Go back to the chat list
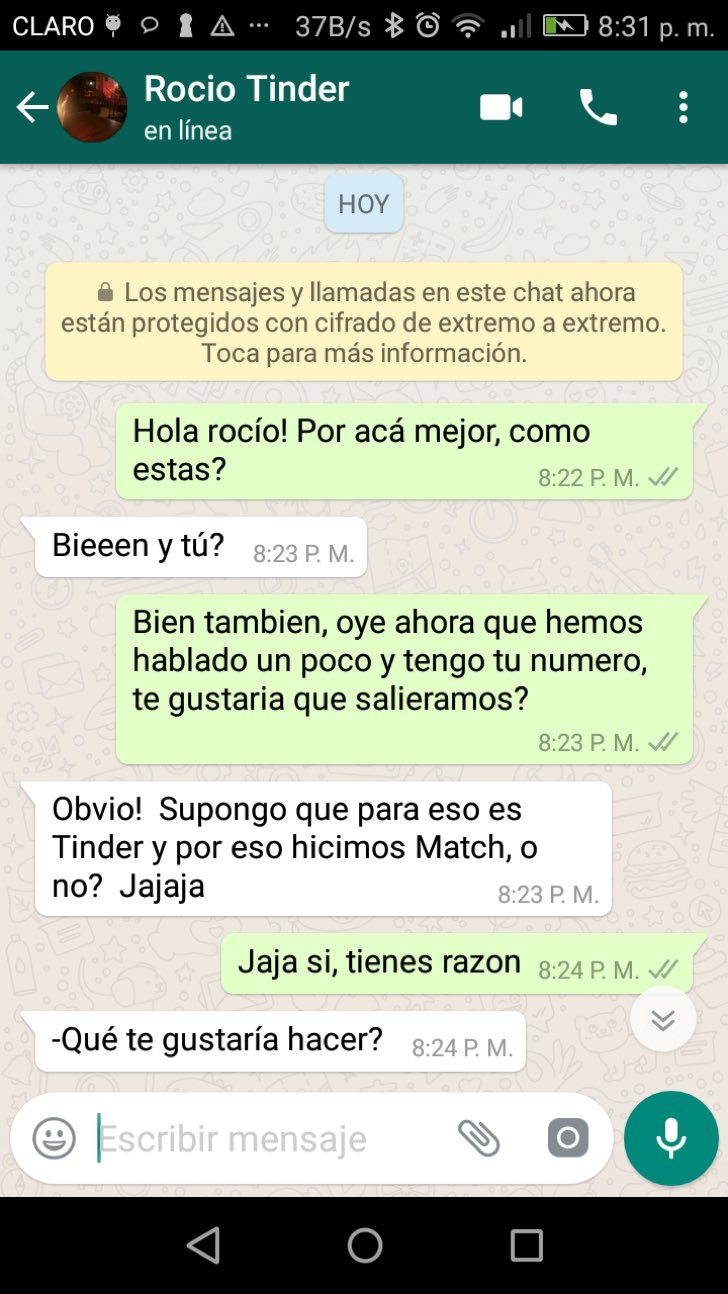The image size is (728, 1294). (32, 107)
